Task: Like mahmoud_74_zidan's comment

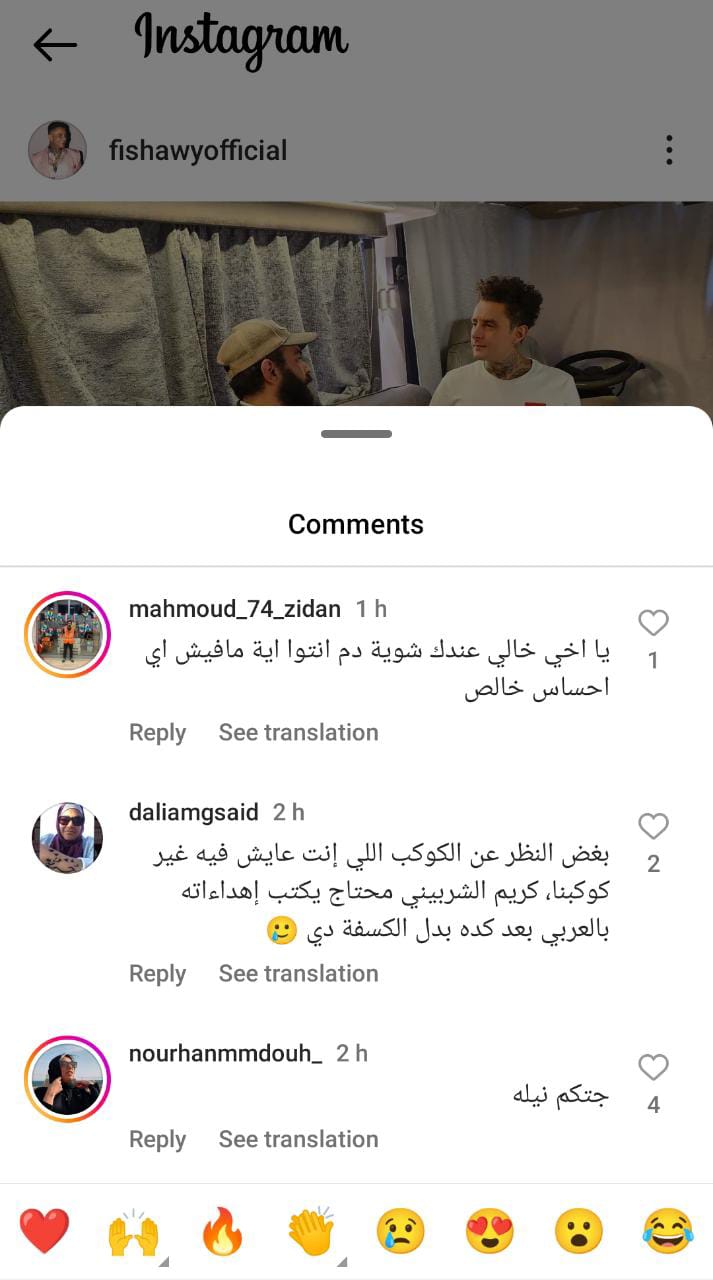Action: pyautogui.click(x=653, y=623)
